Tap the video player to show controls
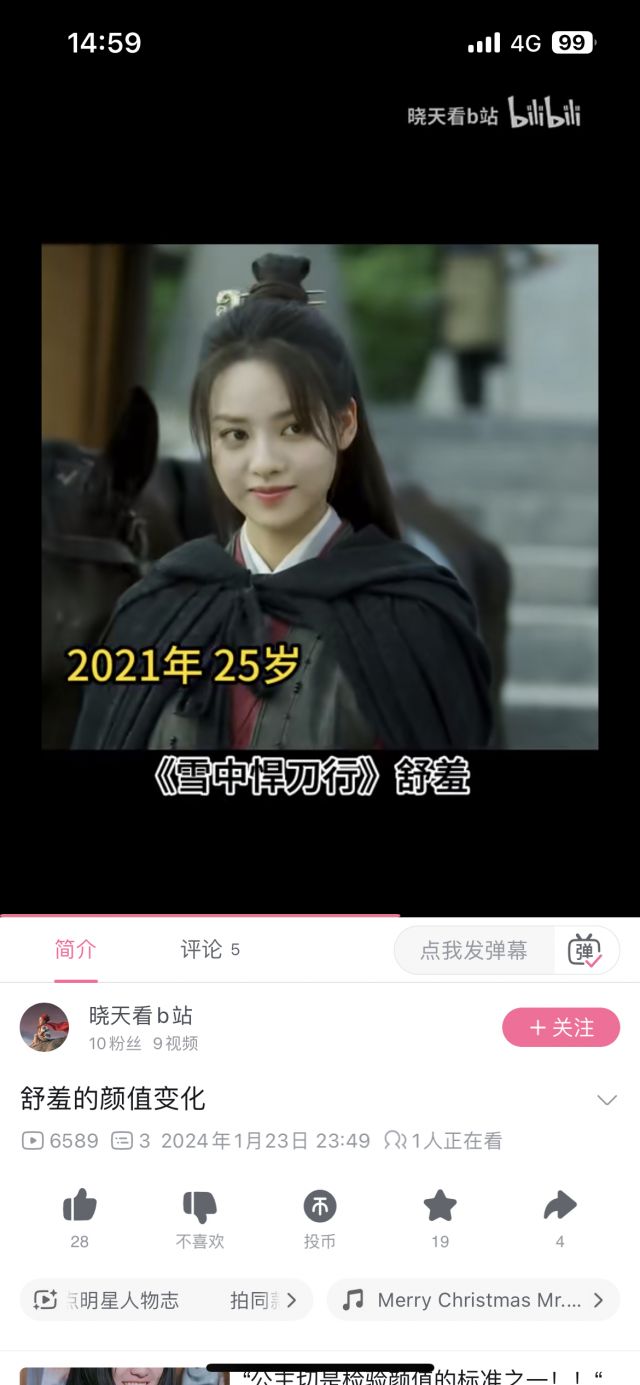 320,497
